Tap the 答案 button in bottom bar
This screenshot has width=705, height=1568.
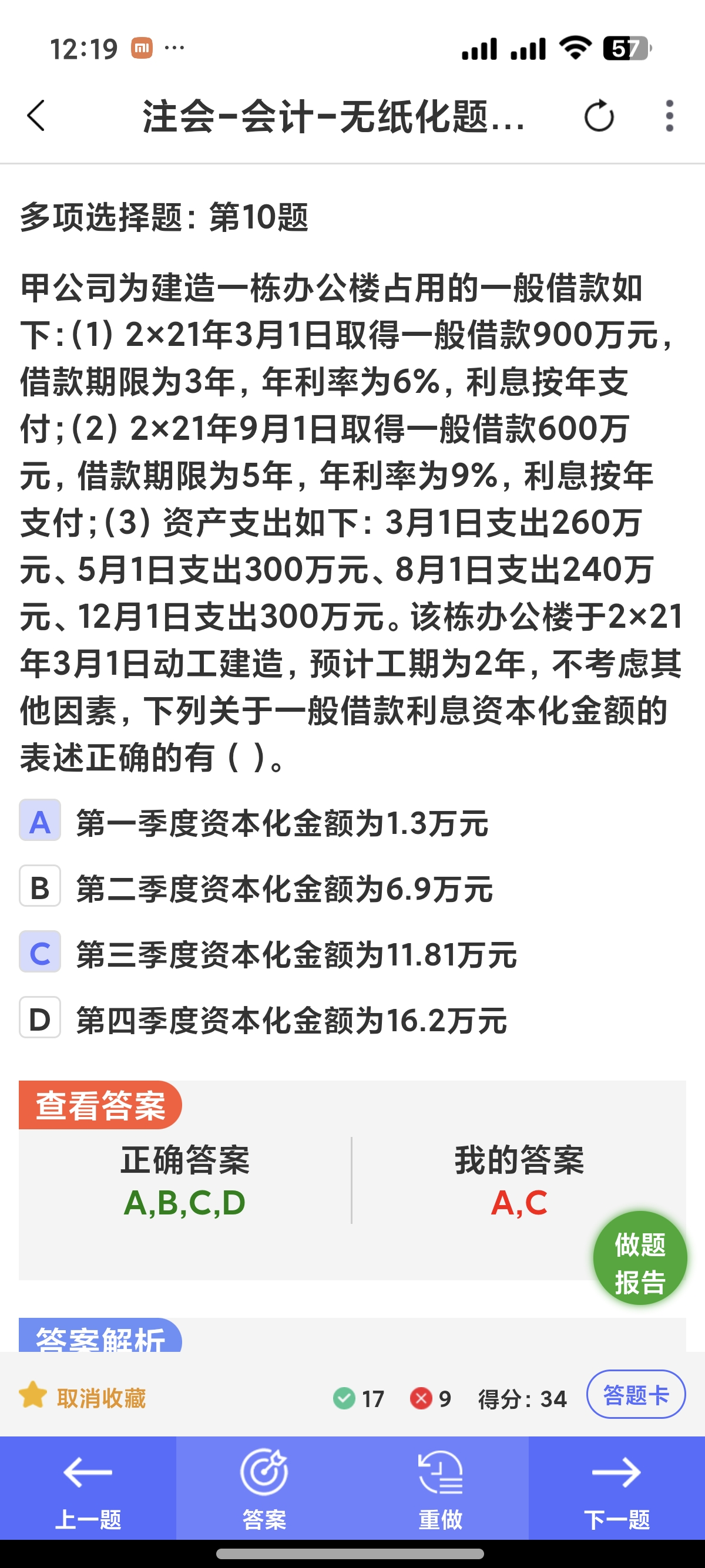coord(264,1488)
